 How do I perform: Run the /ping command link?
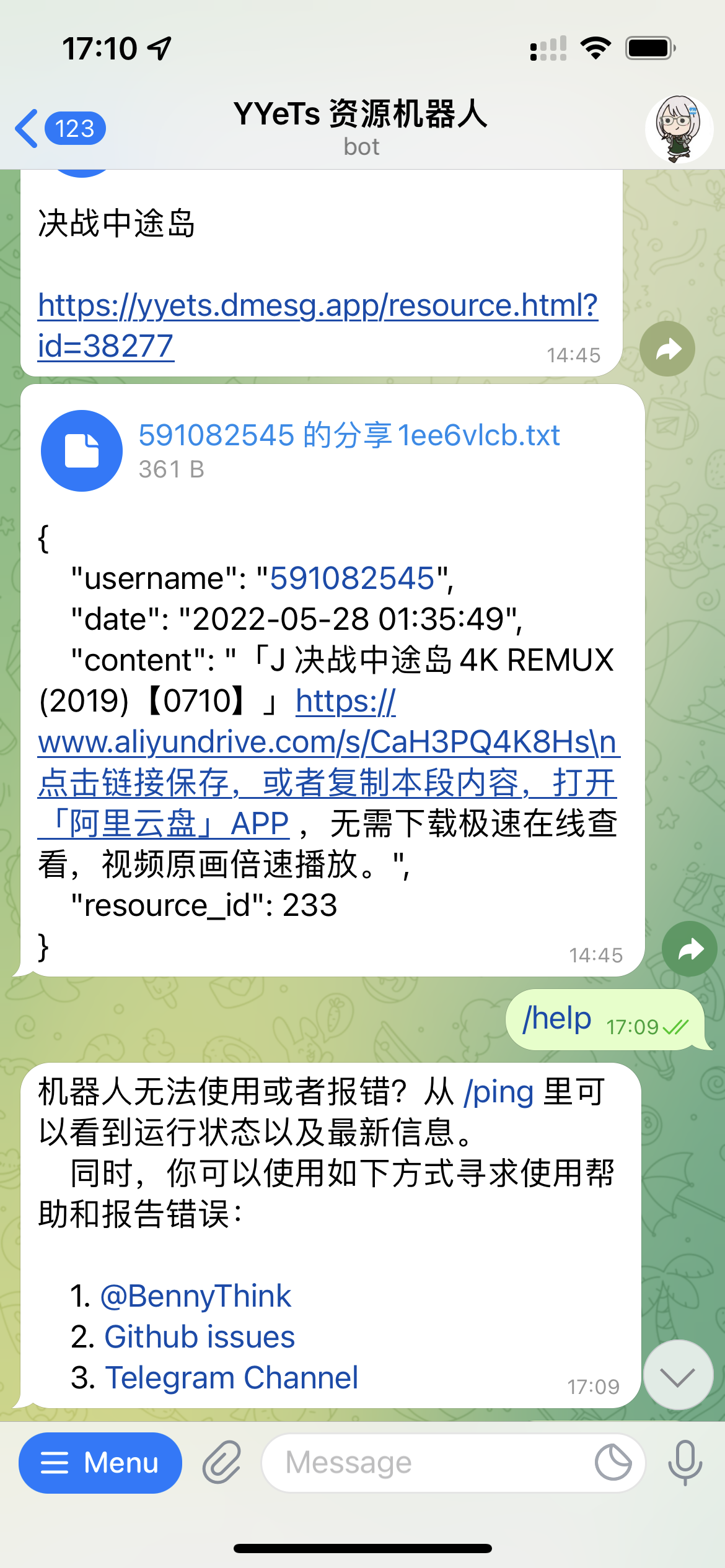pyautogui.click(x=499, y=1092)
